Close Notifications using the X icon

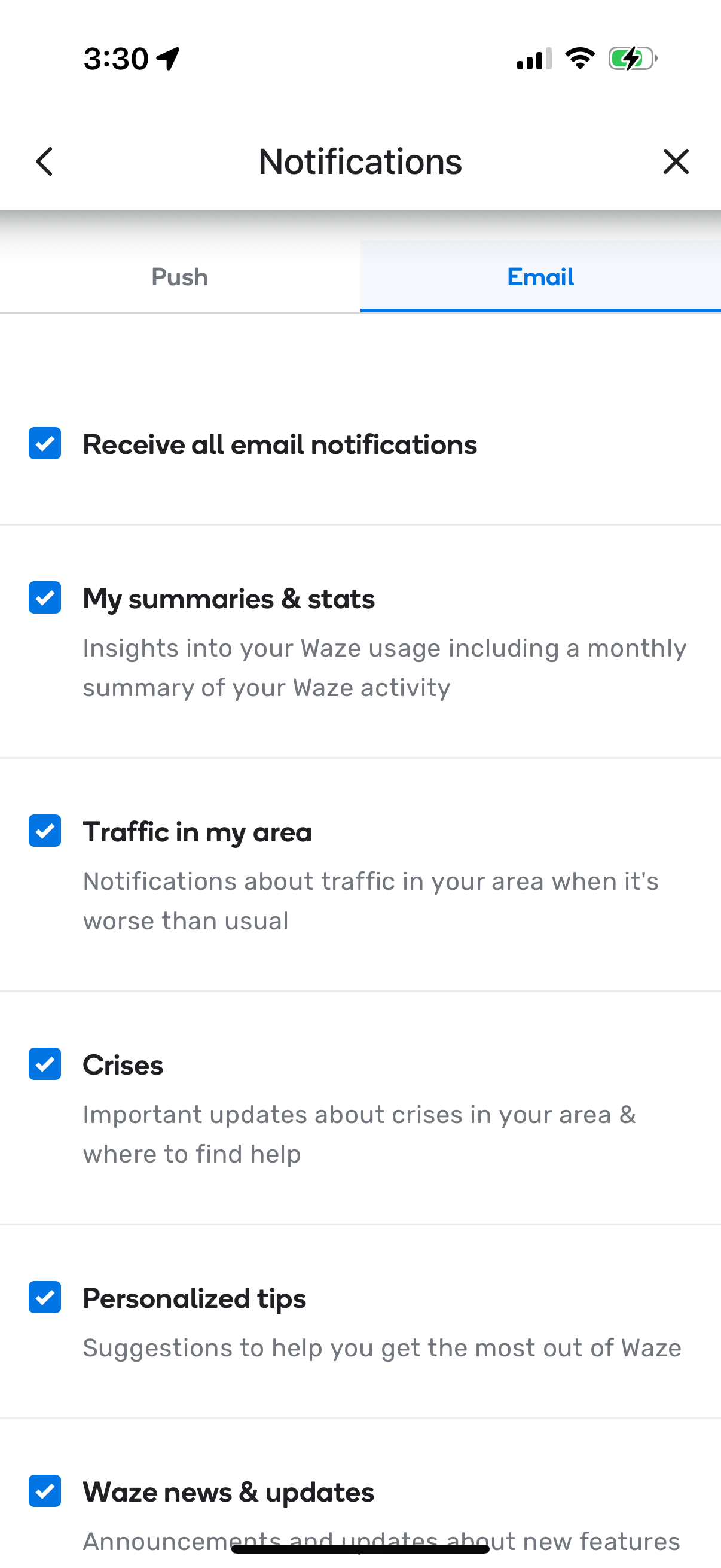pyautogui.click(x=676, y=161)
